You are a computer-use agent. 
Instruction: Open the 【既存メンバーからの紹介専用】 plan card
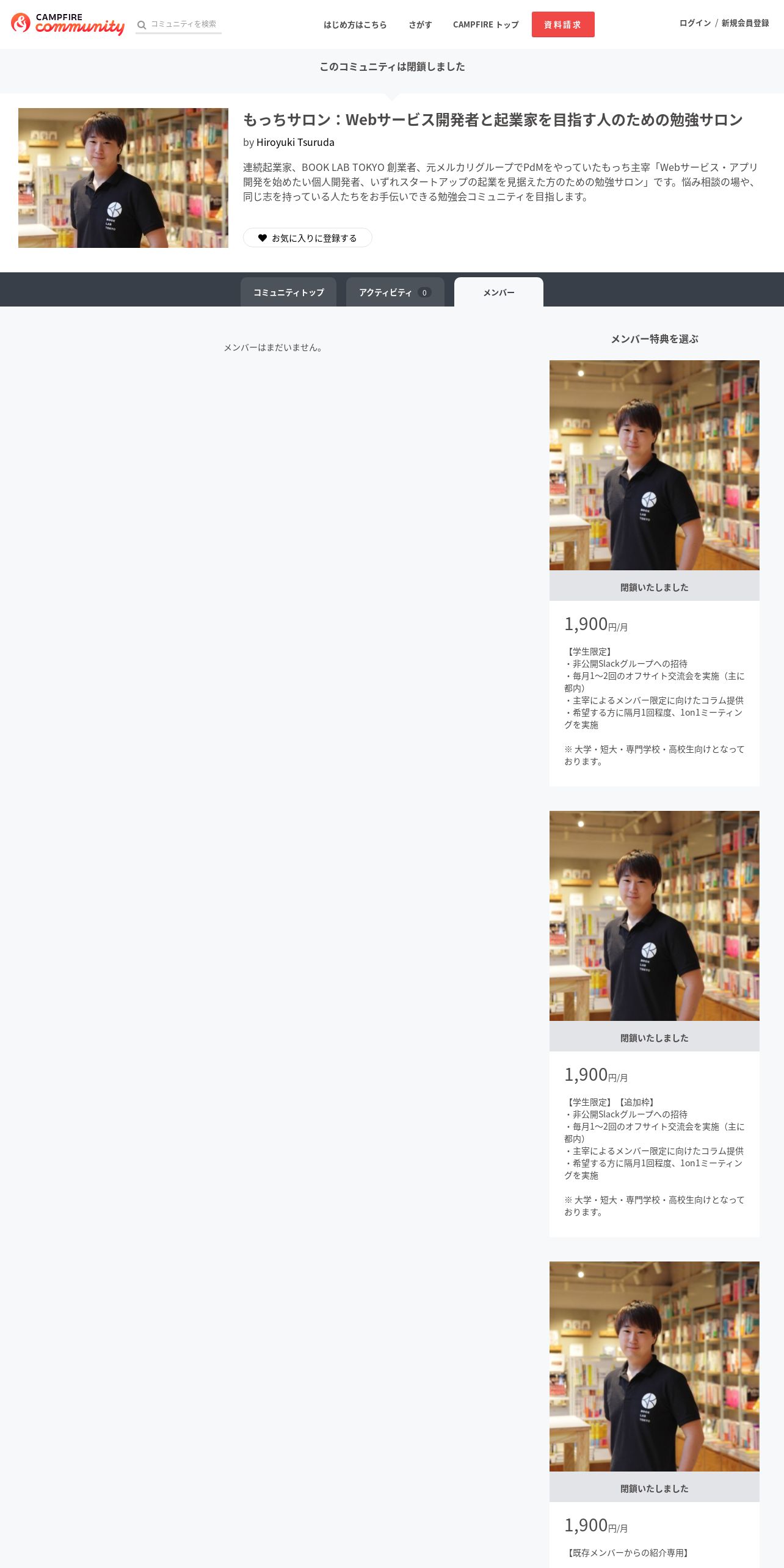[x=654, y=1552]
